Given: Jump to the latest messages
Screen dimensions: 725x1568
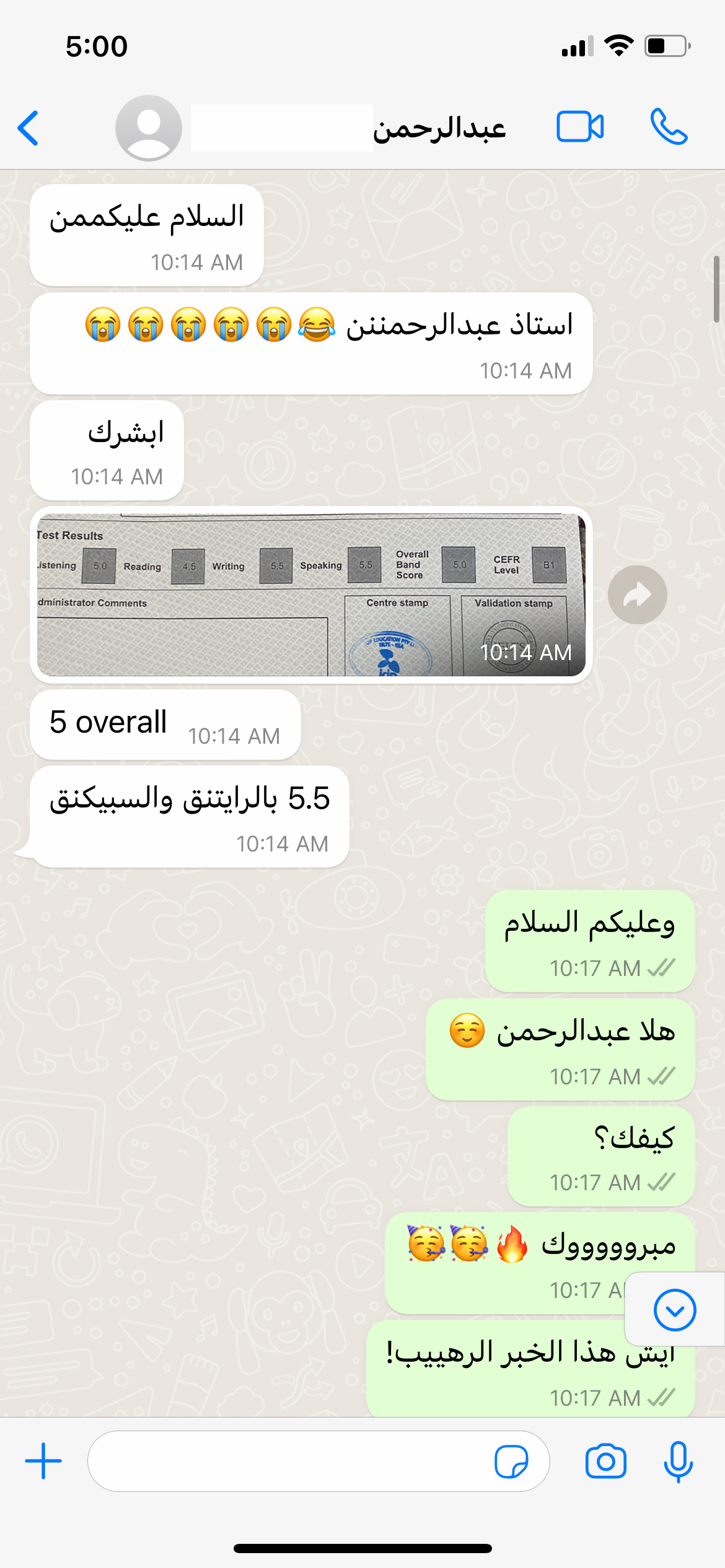Looking at the screenshot, I should pyautogui.click(x=674, y=1310).
